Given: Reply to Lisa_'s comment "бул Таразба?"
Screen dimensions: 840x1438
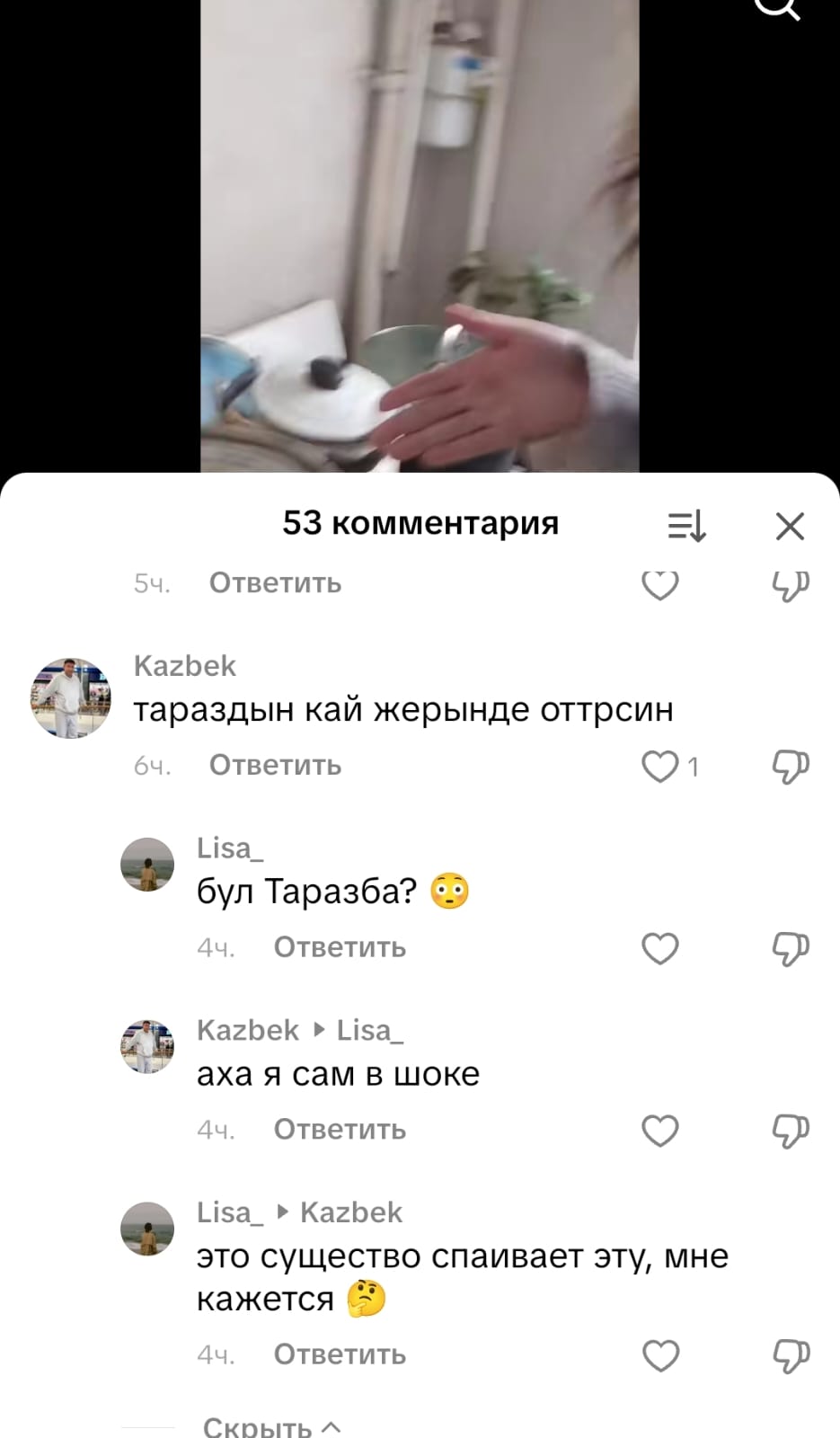Looking at the screenshot, I should click(x=340, y=948).
